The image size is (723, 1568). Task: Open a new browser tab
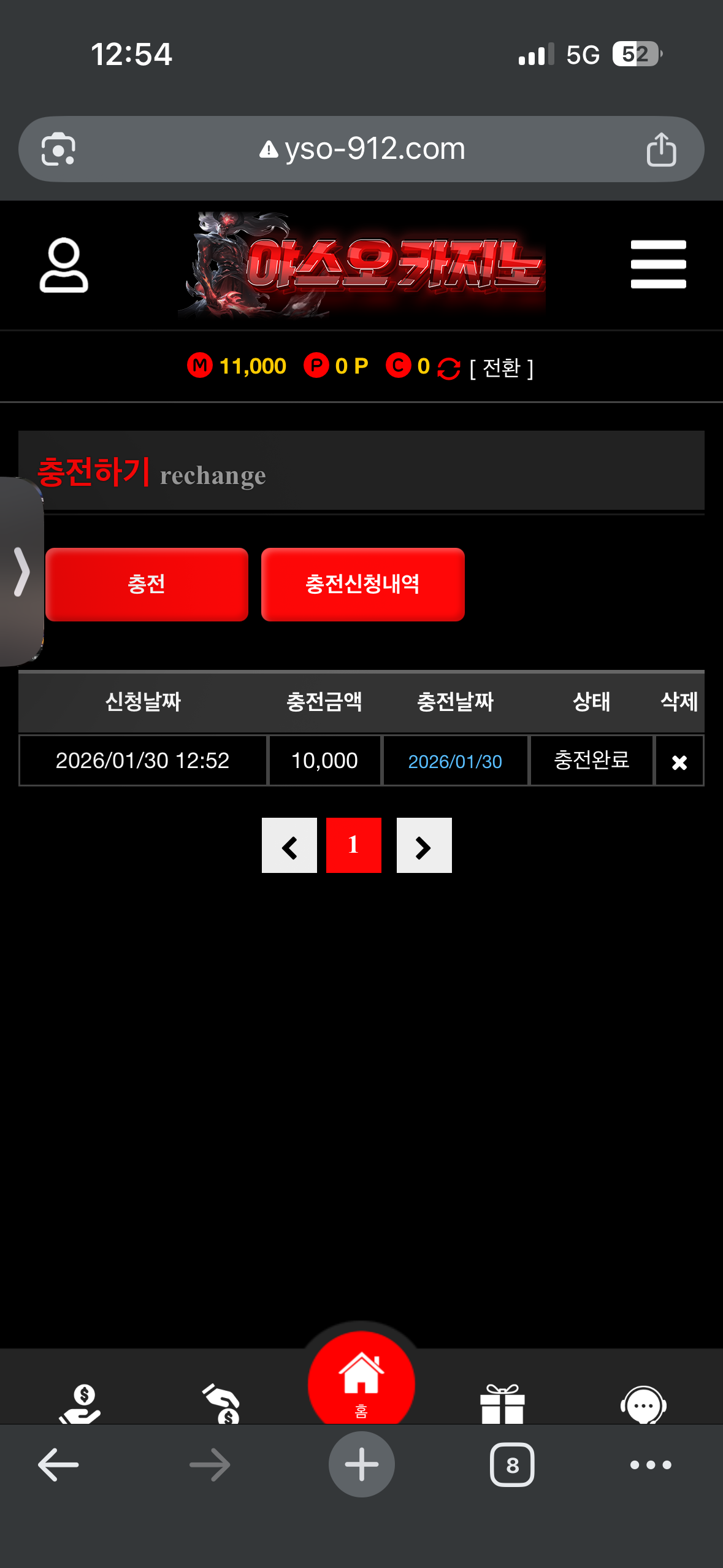pyautogui.click(x=361, y=1464)
